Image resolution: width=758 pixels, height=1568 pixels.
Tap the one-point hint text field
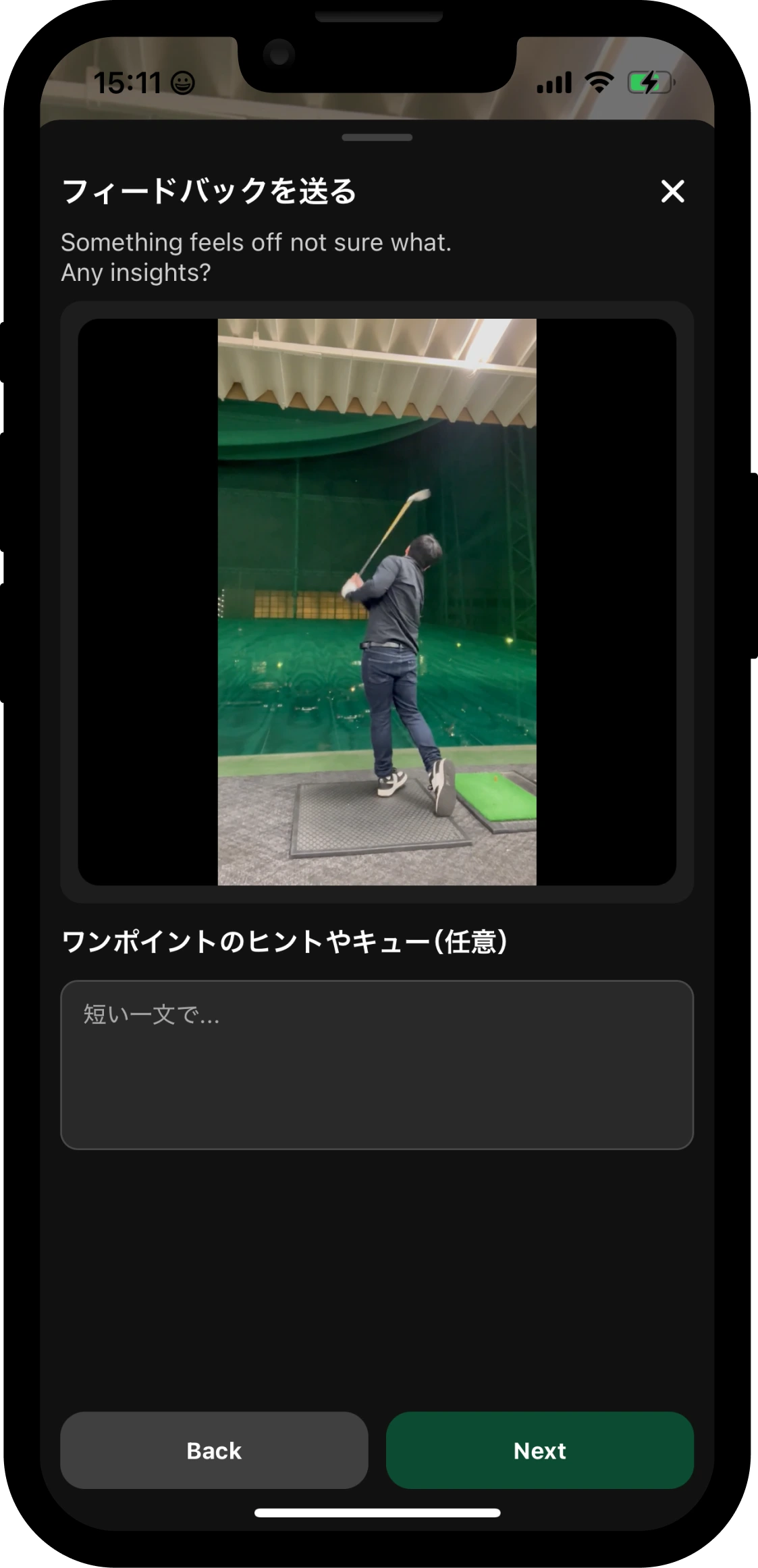tap(377, 1064)
